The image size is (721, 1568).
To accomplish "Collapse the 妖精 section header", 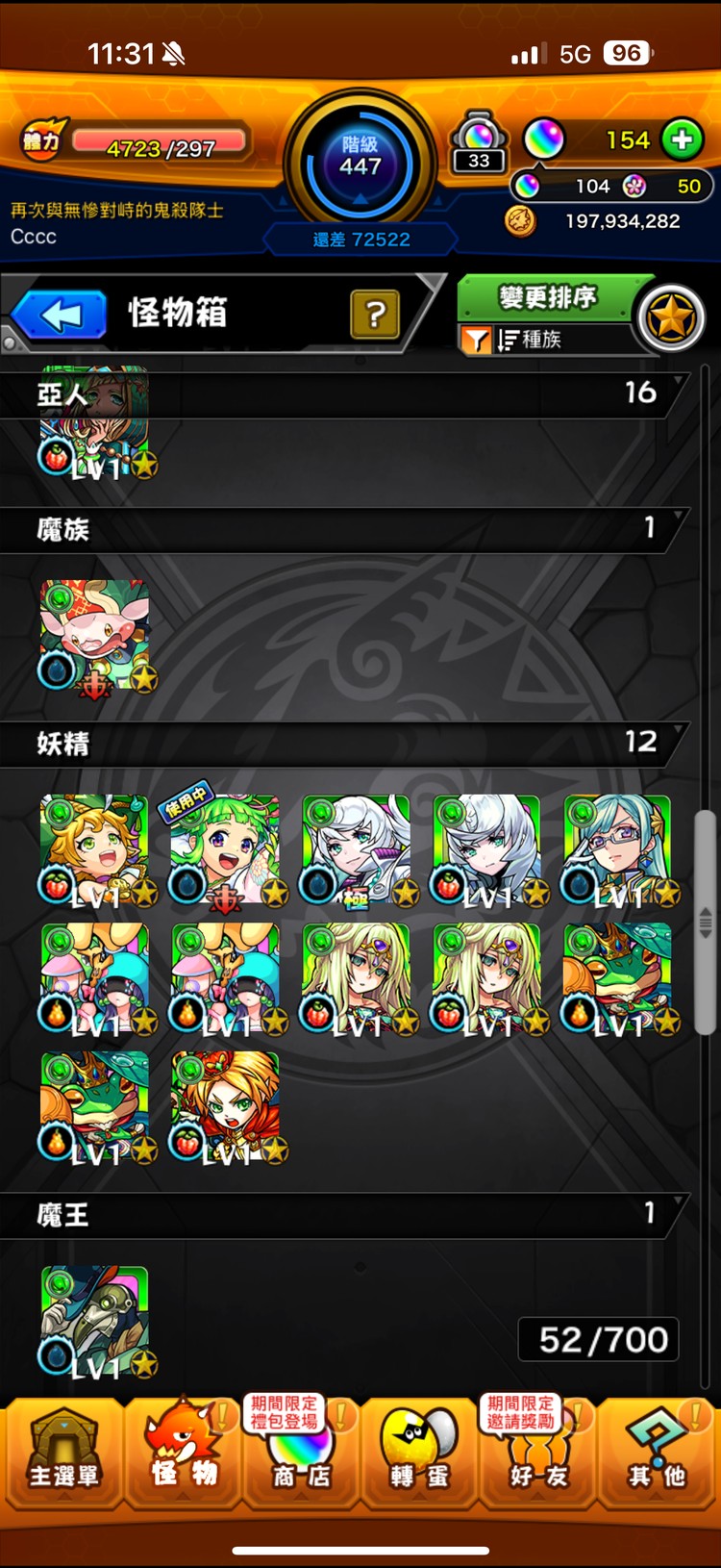I will coord(344,744).
